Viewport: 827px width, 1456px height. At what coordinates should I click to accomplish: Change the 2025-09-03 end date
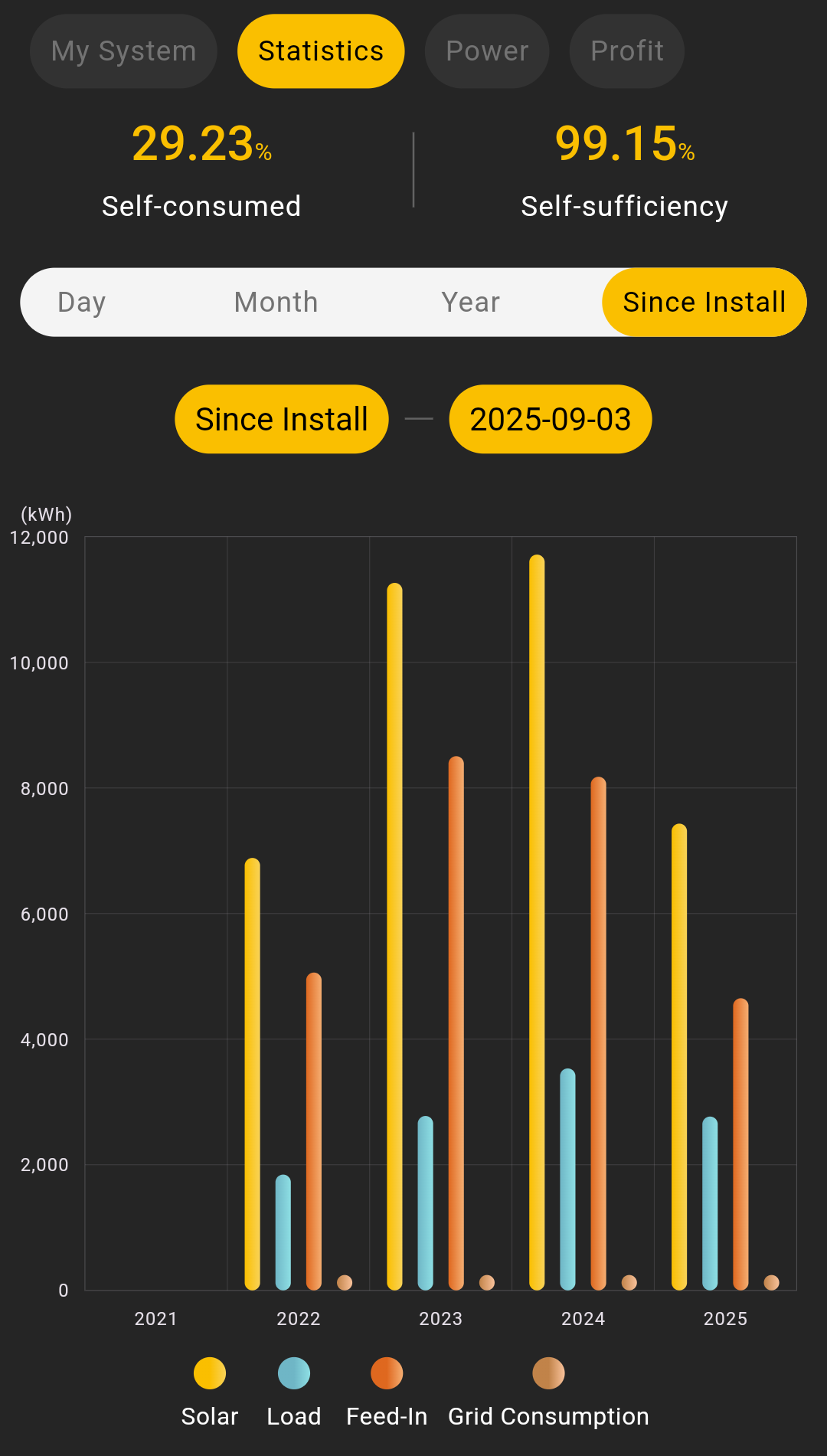(x=551, y=419)
